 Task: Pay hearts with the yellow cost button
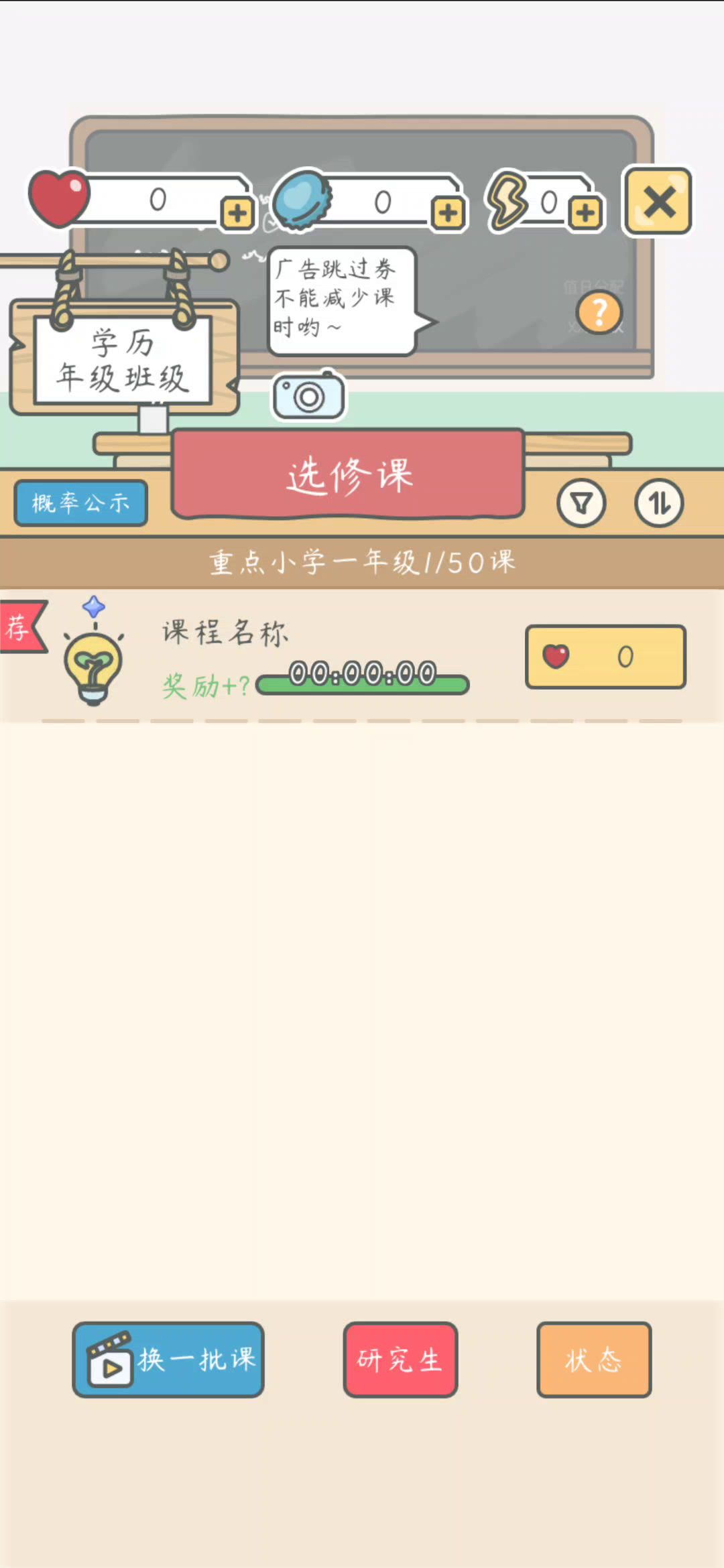coord(605,657)
